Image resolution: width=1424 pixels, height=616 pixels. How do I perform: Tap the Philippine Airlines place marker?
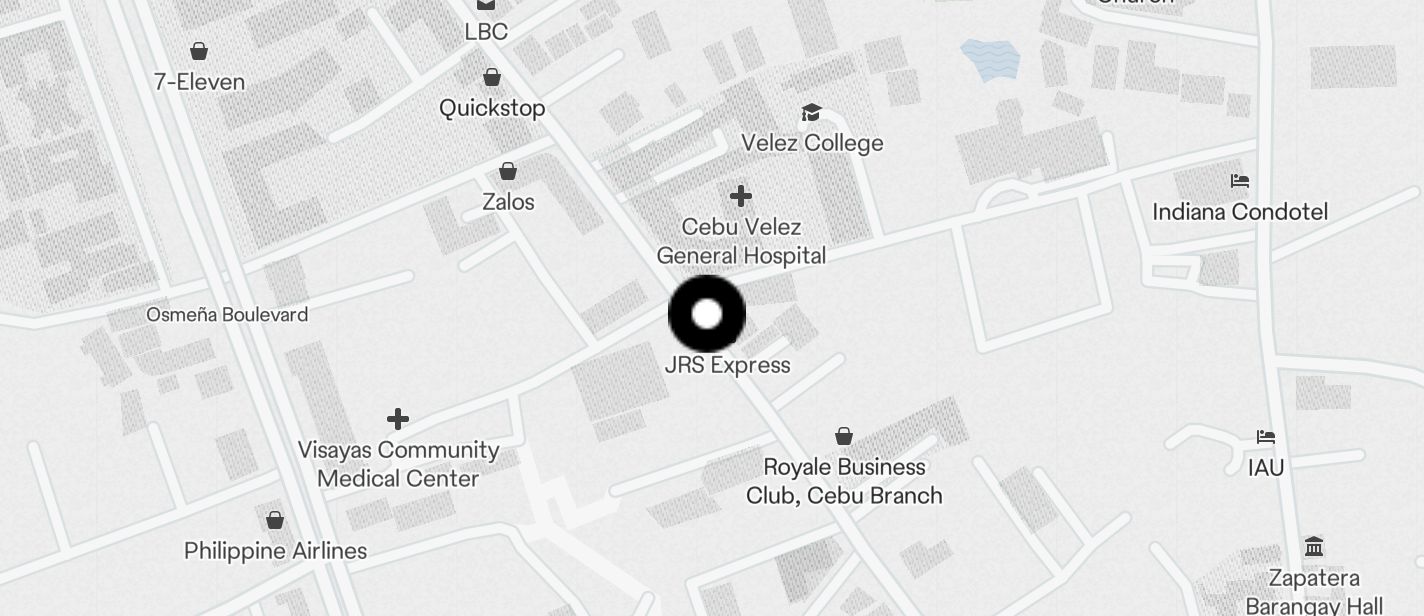(x=275, y=520)
